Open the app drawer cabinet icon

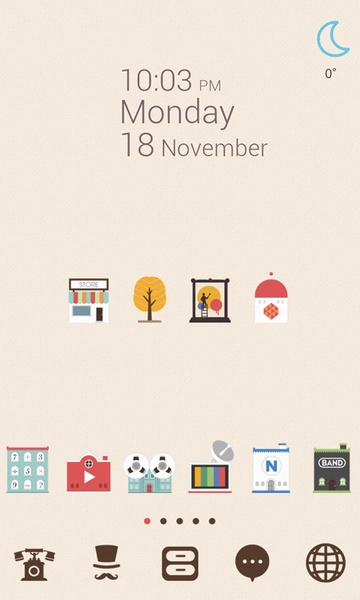[180, 563]
